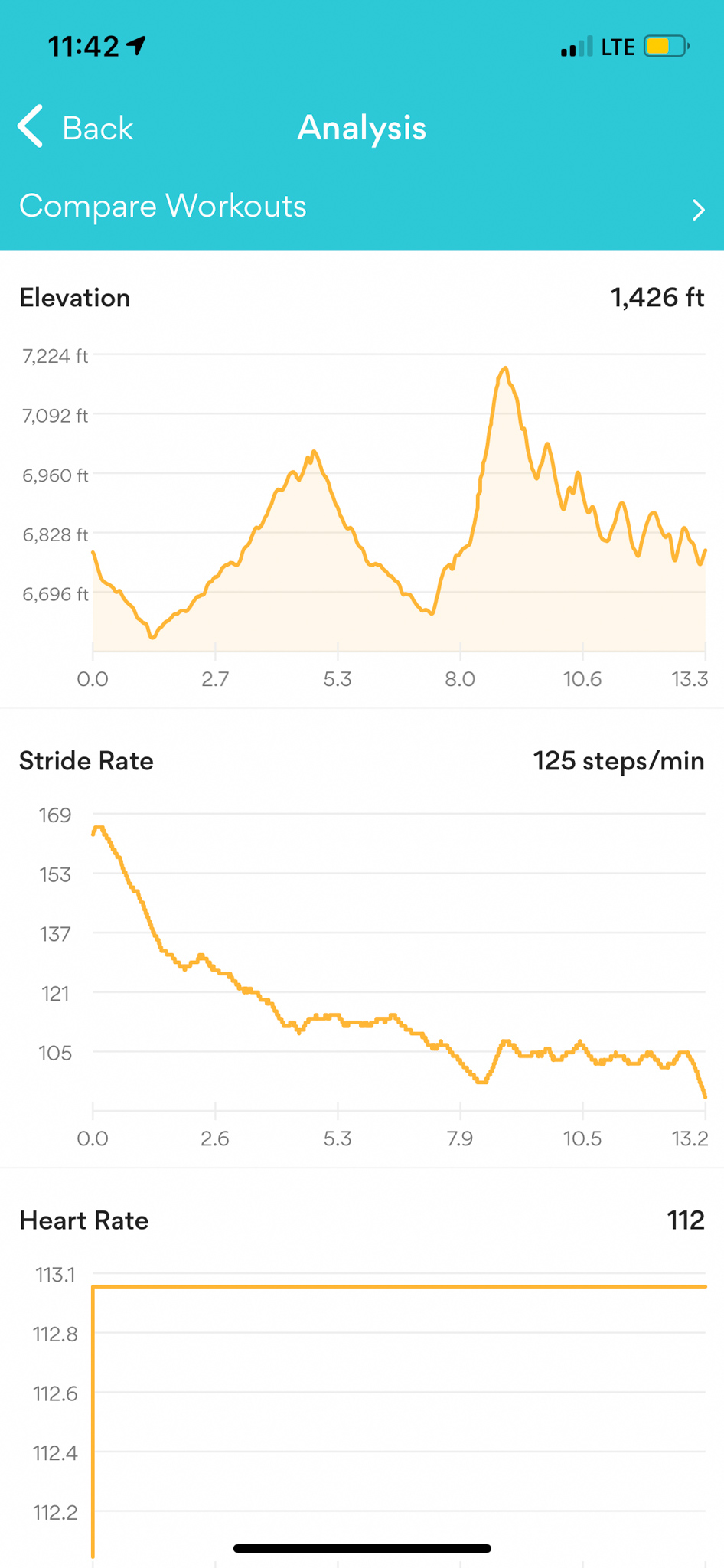Go back from the Analysis screen
The image size is (724, 1568).
coord(75,127)
